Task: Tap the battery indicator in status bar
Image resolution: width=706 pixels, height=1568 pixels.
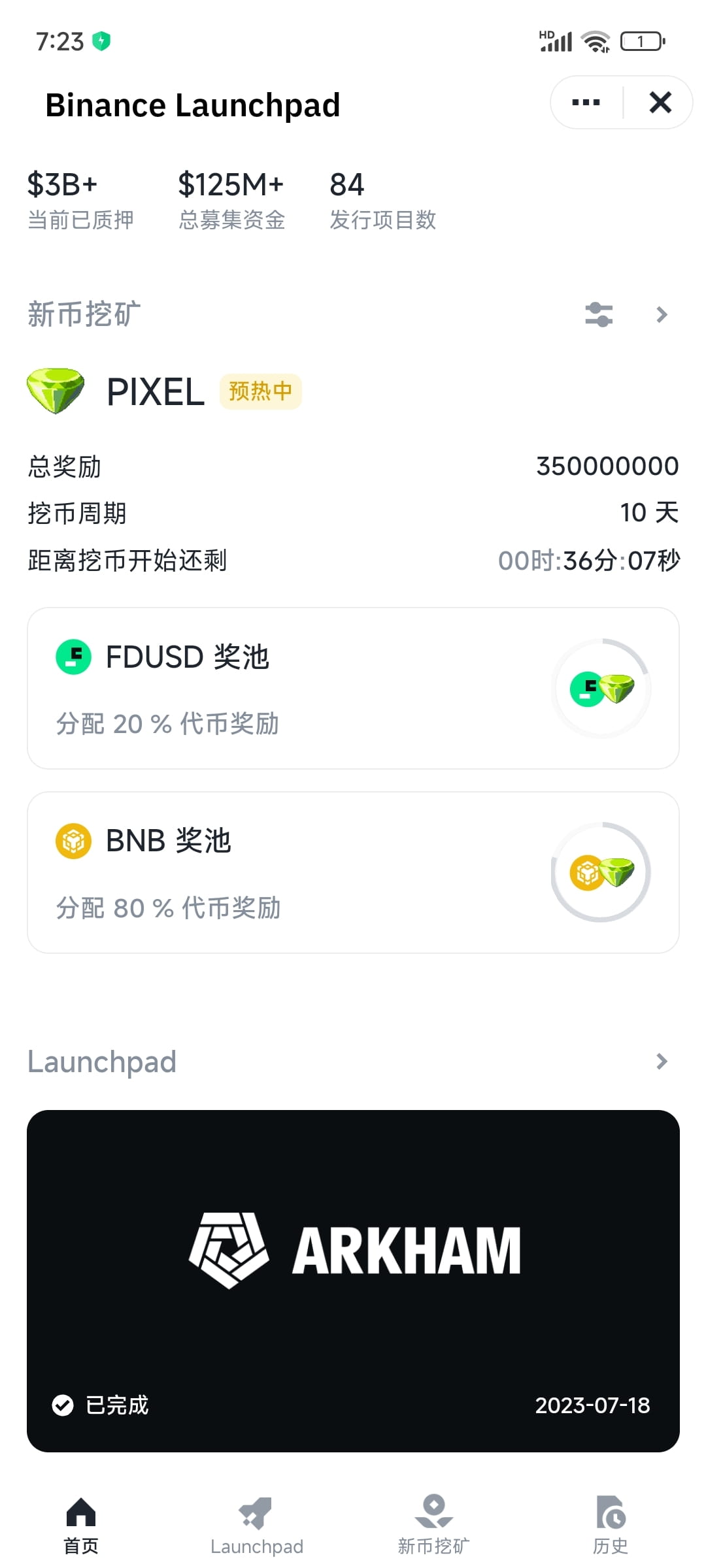Action: [641, 41]
